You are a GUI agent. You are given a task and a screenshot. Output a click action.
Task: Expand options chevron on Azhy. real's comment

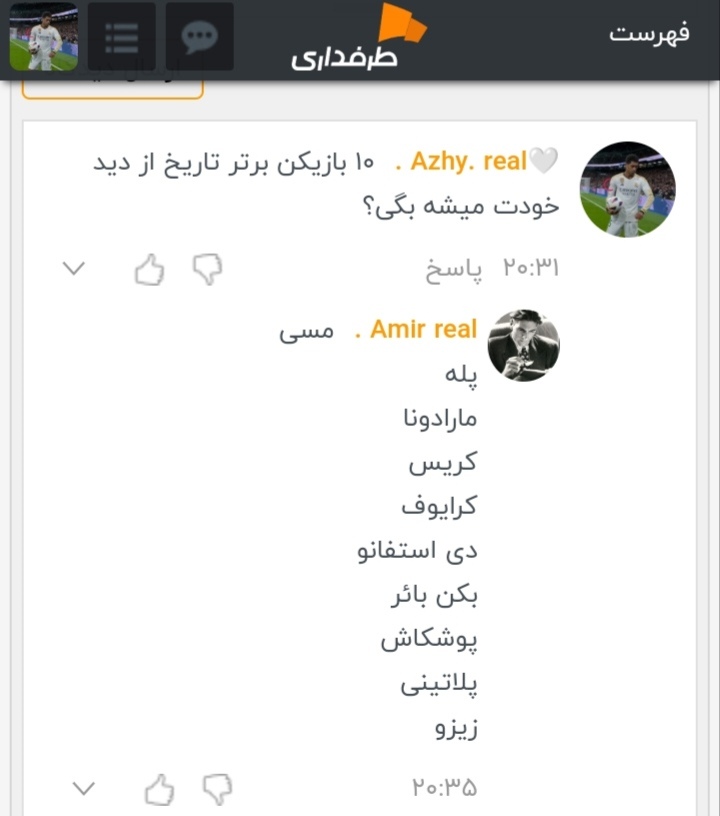(74, 269)
